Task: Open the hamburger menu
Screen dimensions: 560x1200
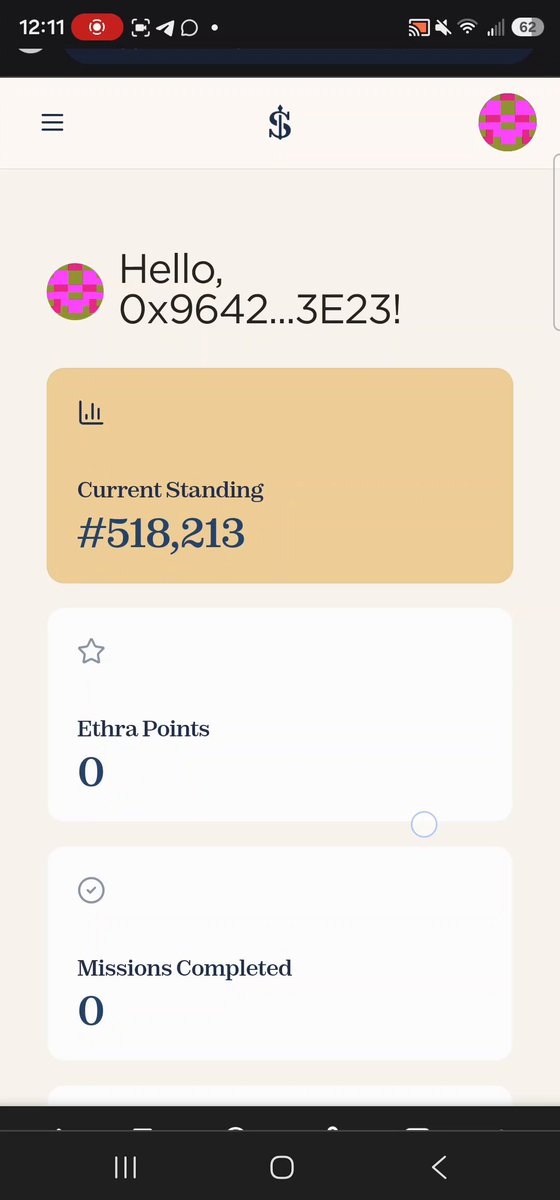Action: 52,123
